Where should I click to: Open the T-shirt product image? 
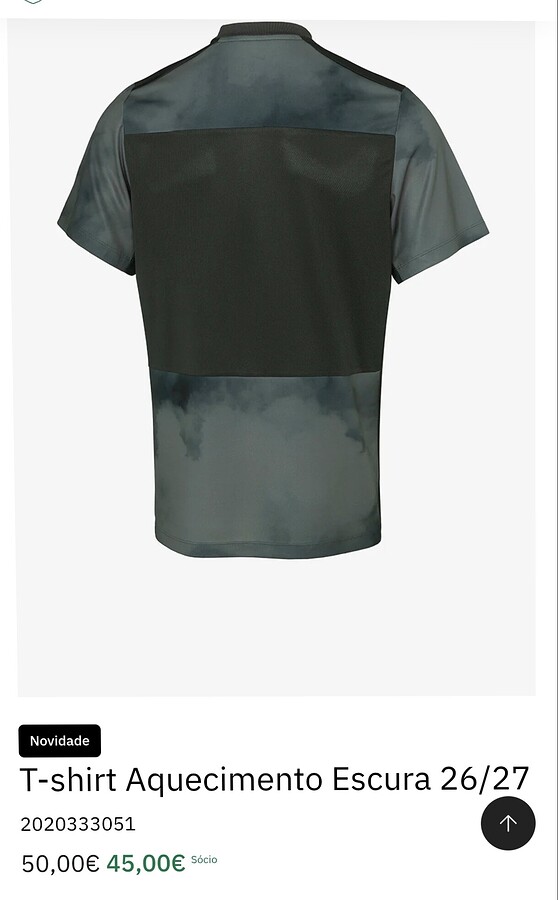point(276,358)
